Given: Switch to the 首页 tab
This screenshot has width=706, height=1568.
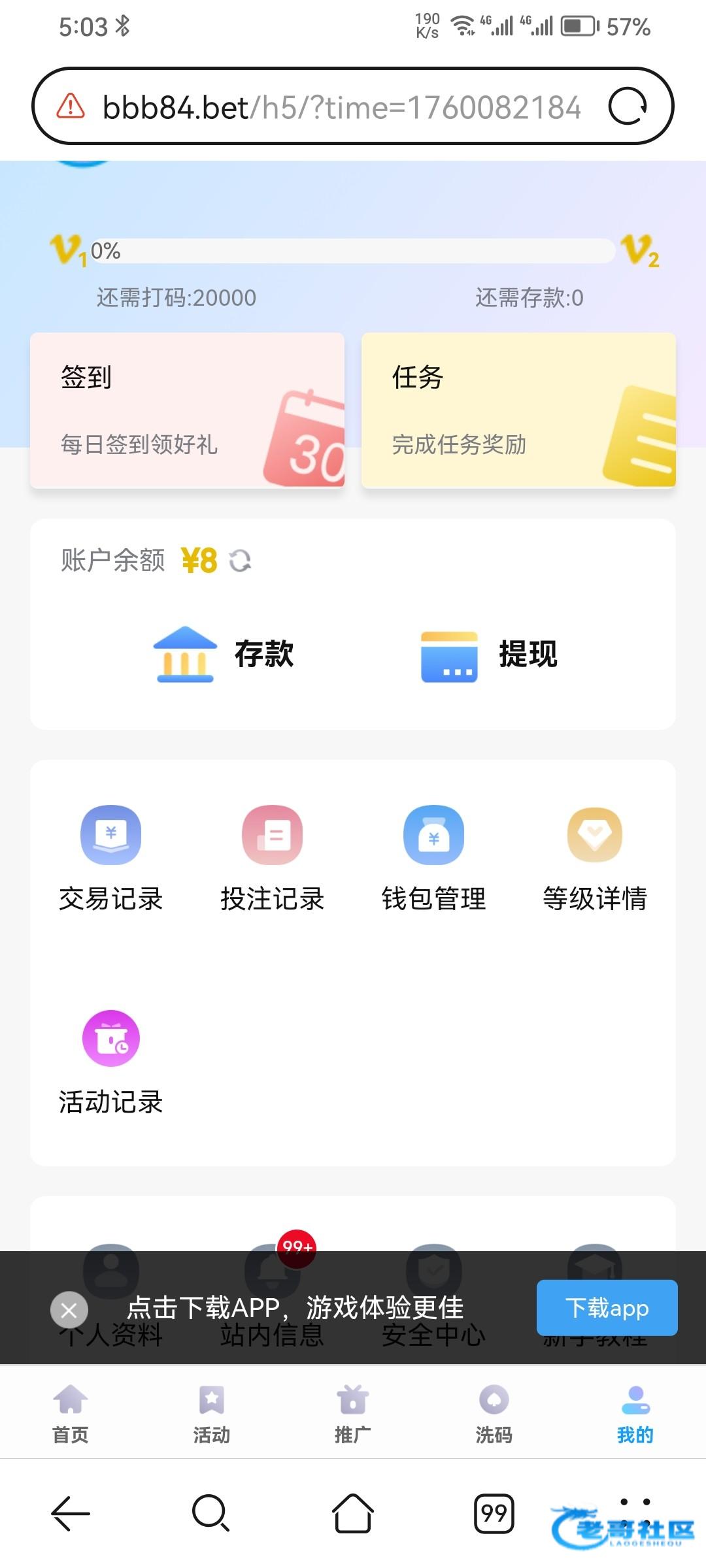Looking at the screenshot, I should tap(71, 1414).
